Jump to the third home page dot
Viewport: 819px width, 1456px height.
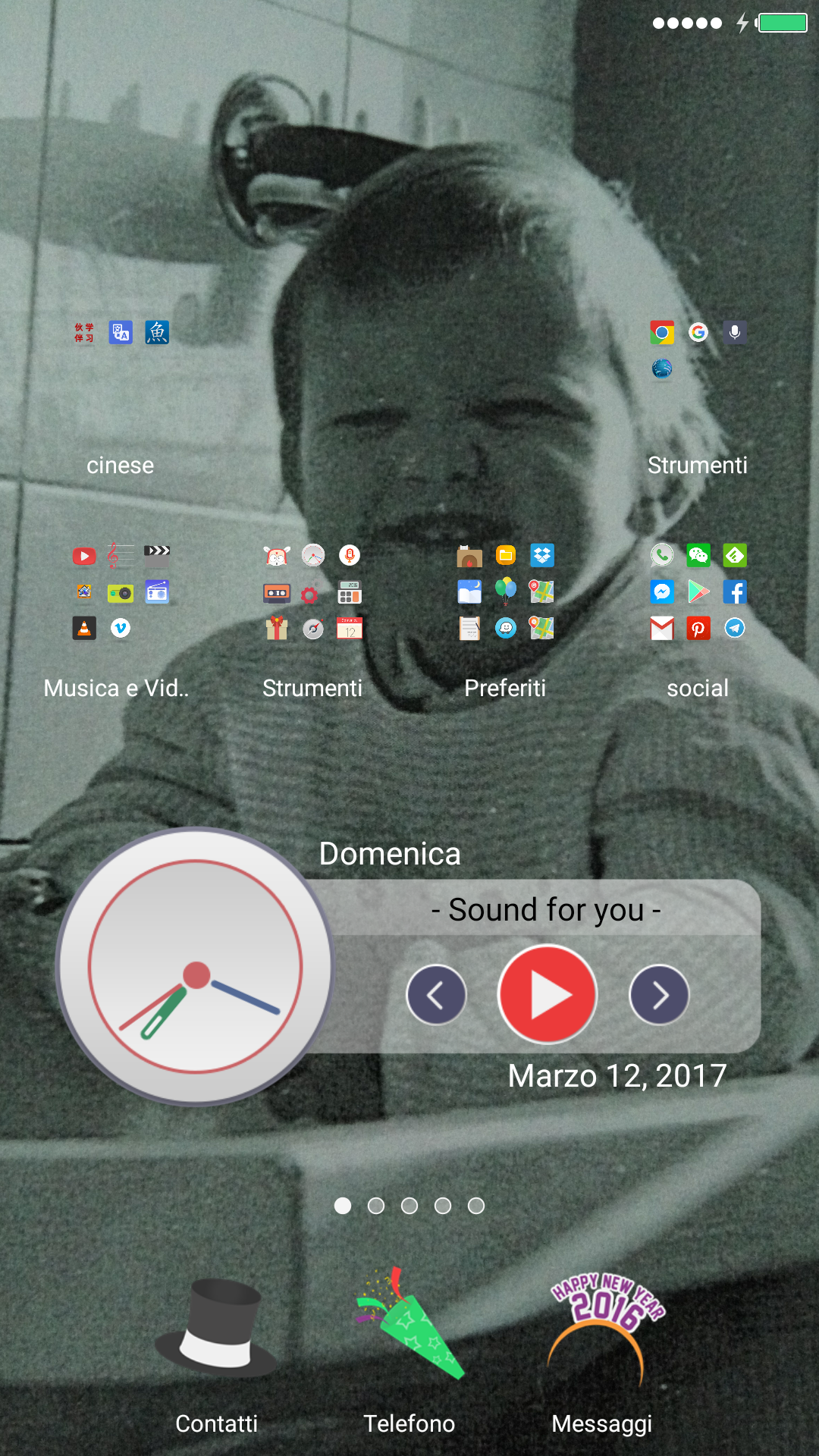click(x=409, y=1206)
